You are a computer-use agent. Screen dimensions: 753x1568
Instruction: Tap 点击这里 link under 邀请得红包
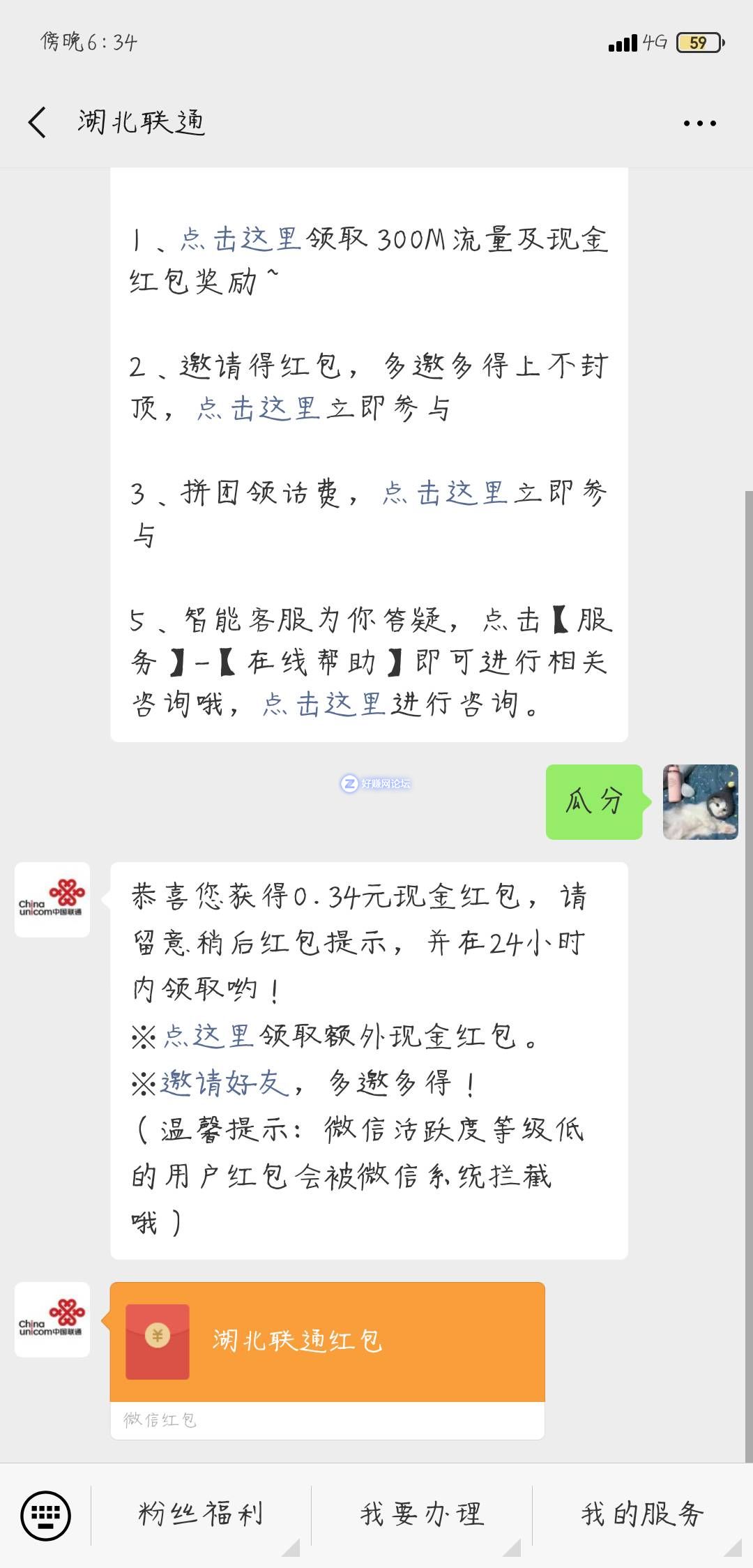coord(258,409)
